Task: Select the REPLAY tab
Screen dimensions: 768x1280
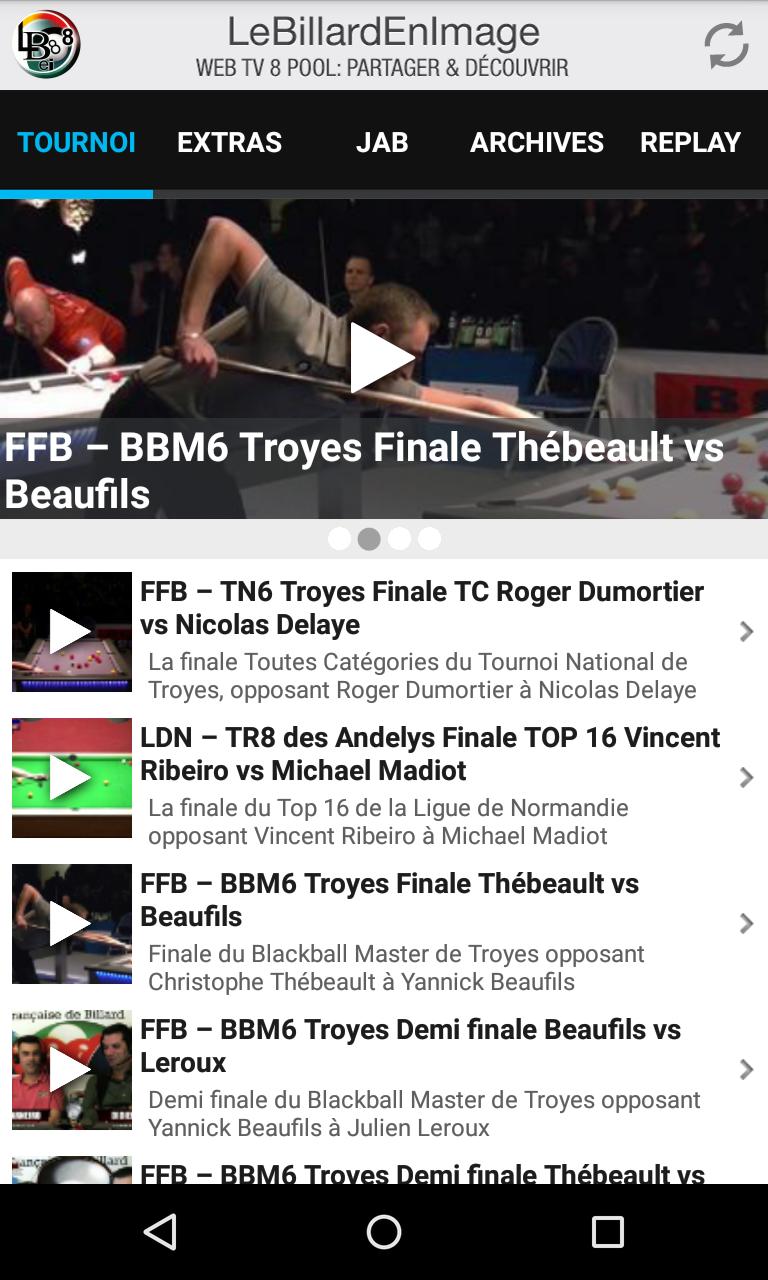Action: point(690,142)
